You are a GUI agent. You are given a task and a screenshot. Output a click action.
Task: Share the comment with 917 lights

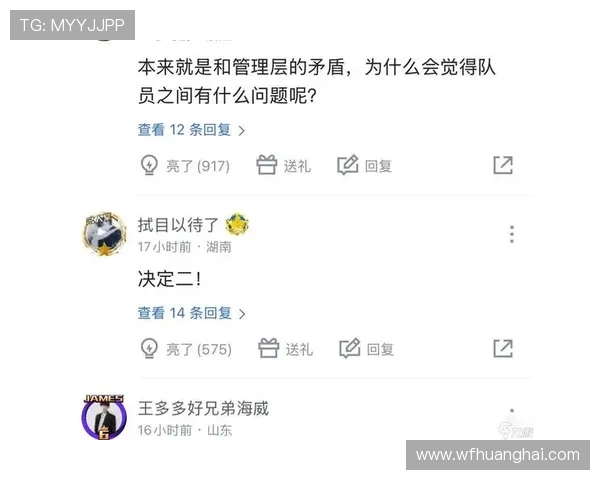pyautogui.click(x=503, y=166)
